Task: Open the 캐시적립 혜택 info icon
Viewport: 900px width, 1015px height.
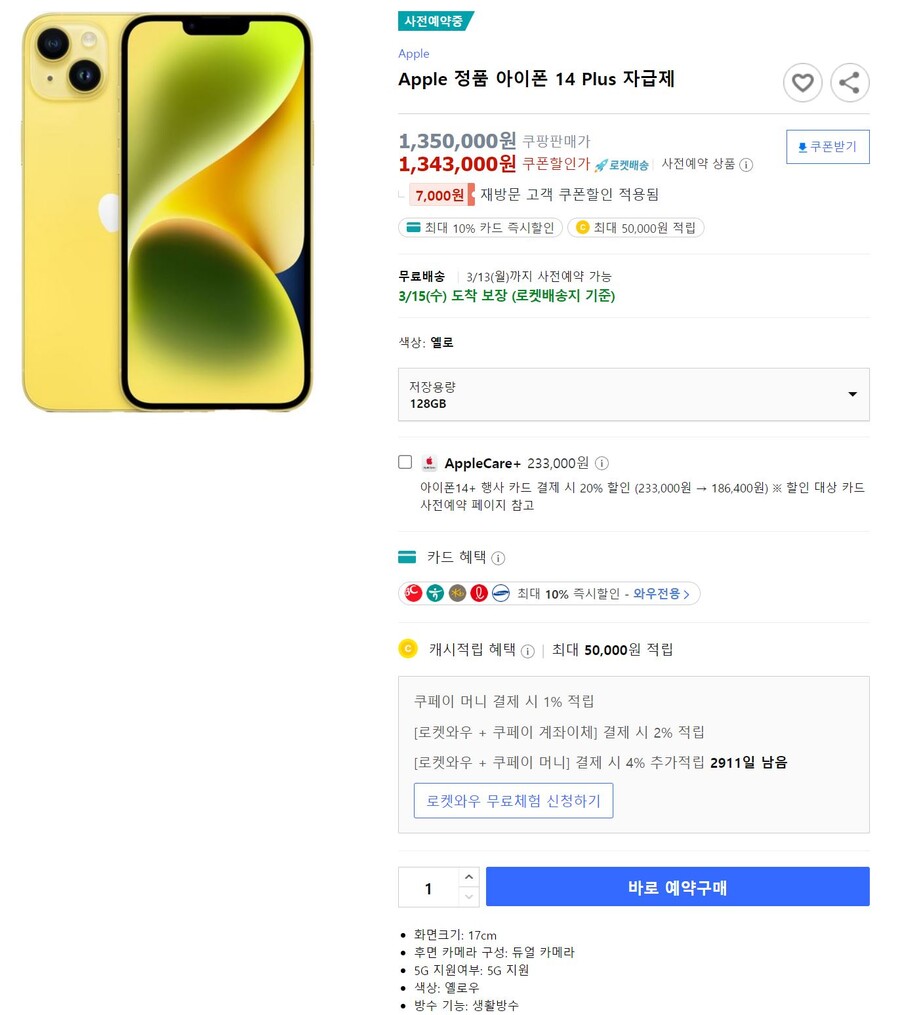Action: (528, 650)
